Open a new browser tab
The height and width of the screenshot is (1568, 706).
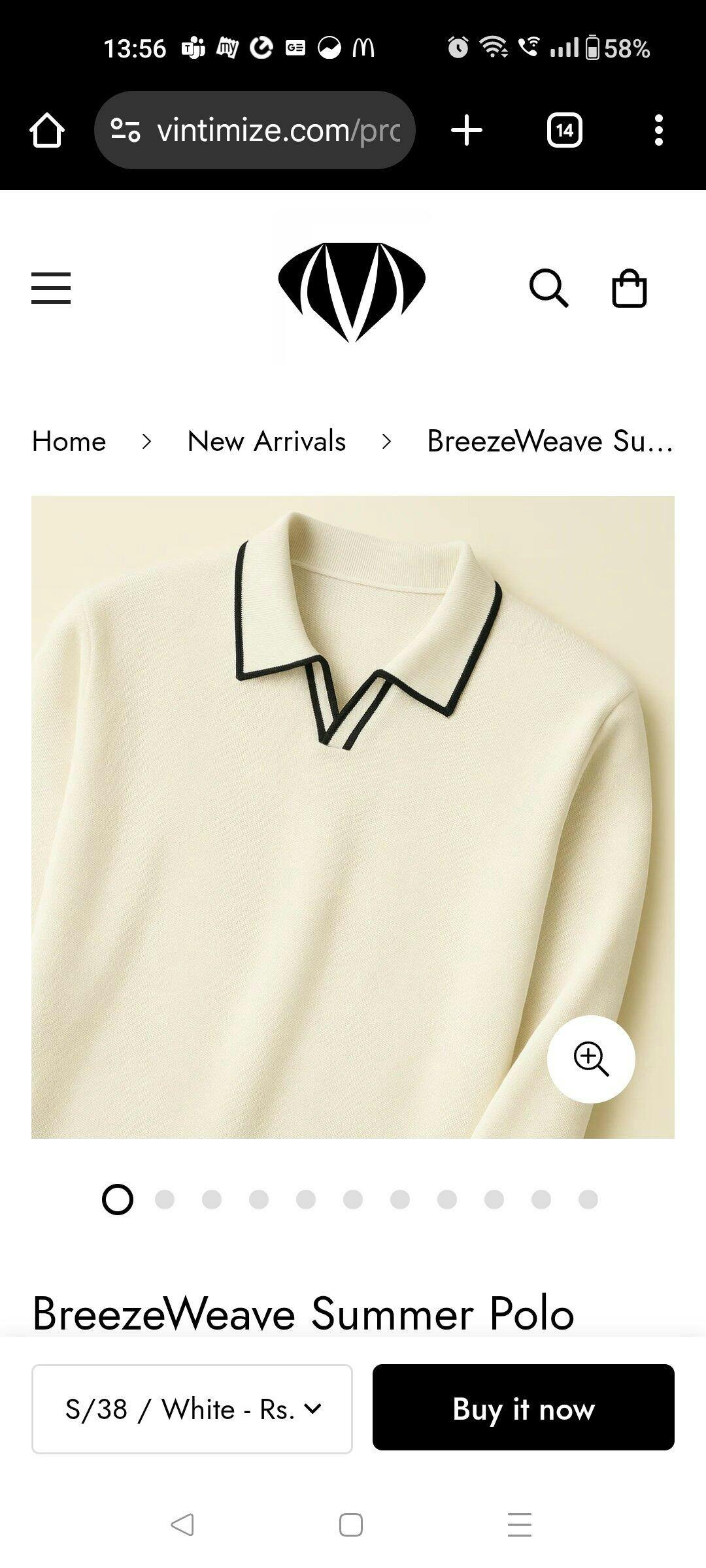coord(467,130)
